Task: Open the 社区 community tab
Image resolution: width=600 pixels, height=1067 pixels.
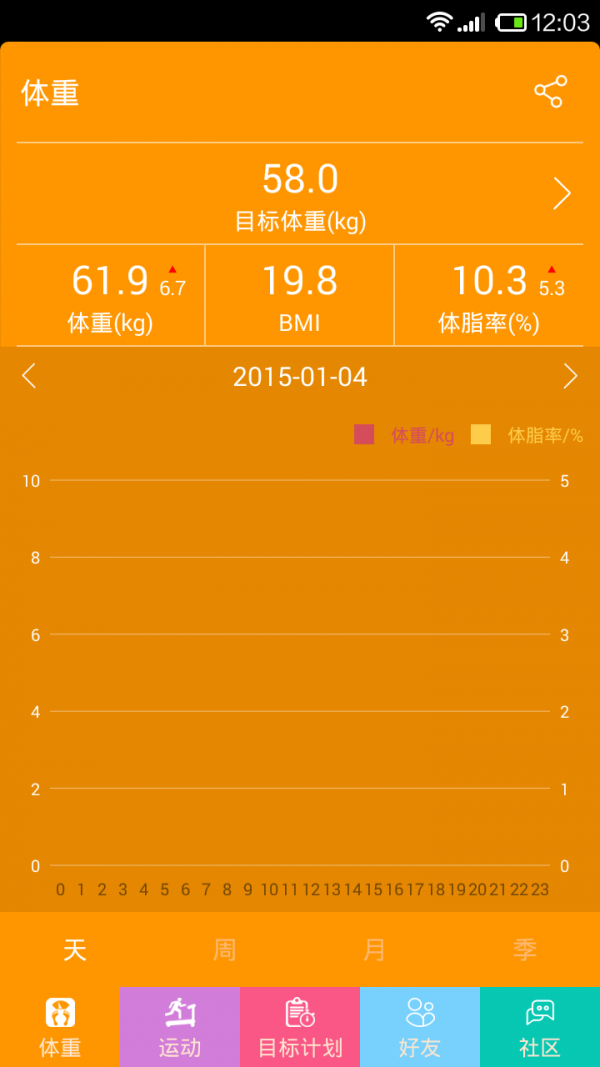Action: 540,1027
